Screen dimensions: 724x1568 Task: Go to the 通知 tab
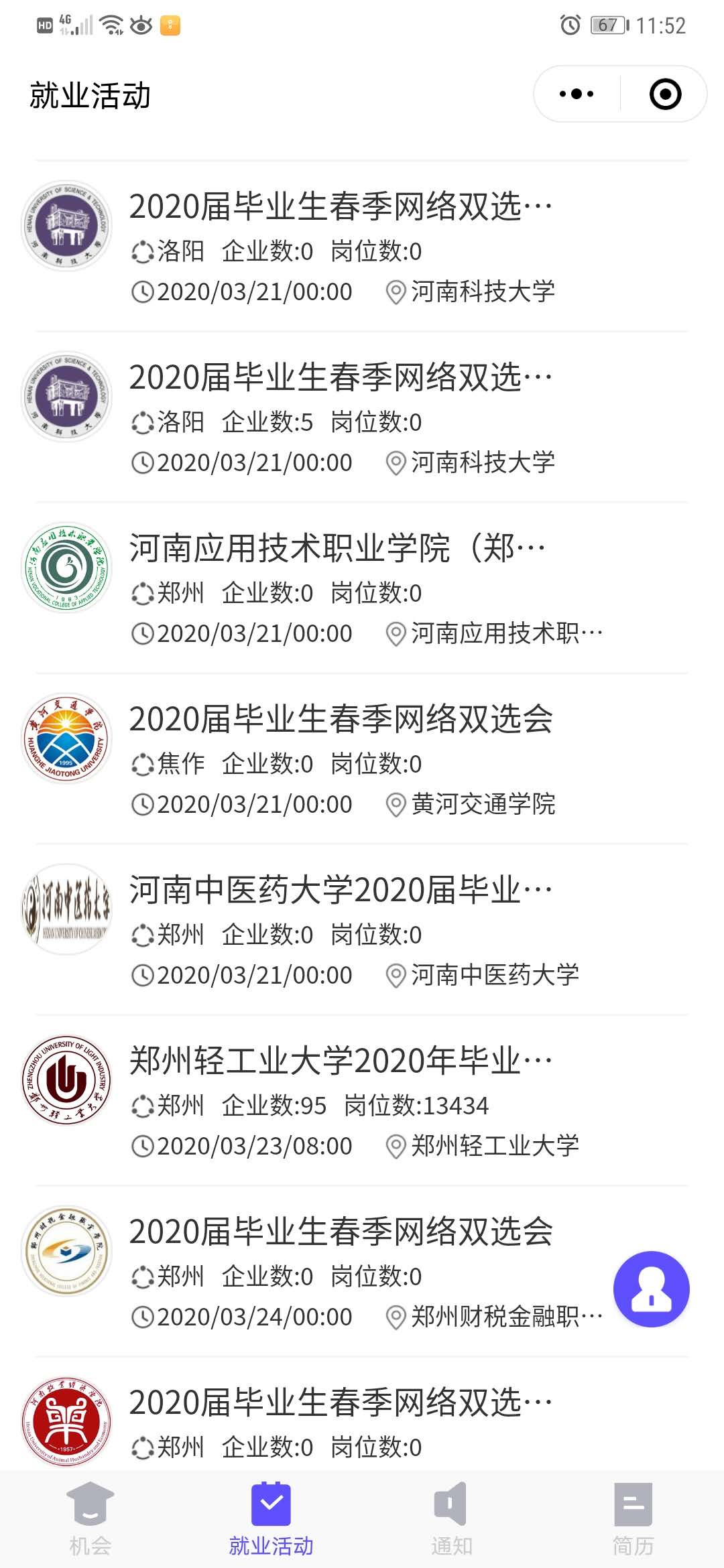[452, 1519]
